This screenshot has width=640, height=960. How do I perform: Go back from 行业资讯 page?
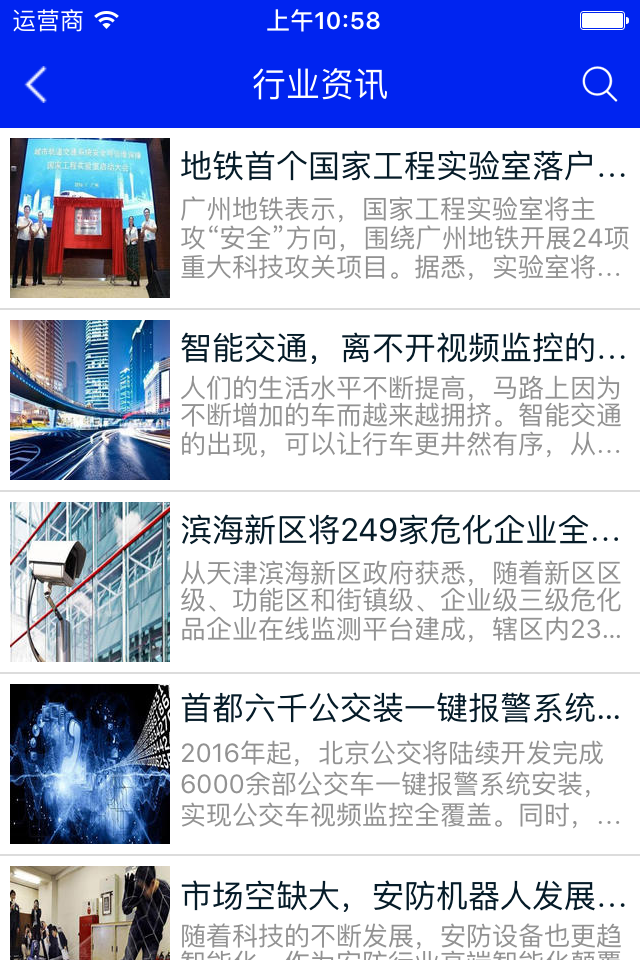tap(36, 85)
